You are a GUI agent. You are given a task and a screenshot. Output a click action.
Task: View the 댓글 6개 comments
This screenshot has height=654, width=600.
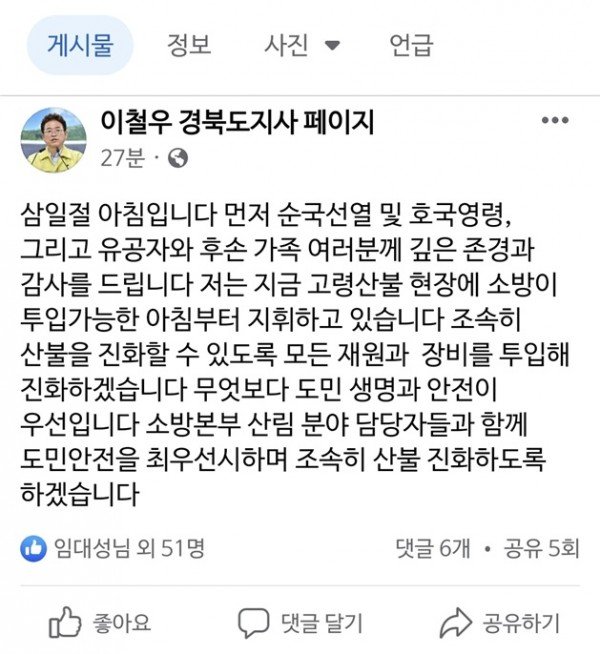click(x=431, y=548)
